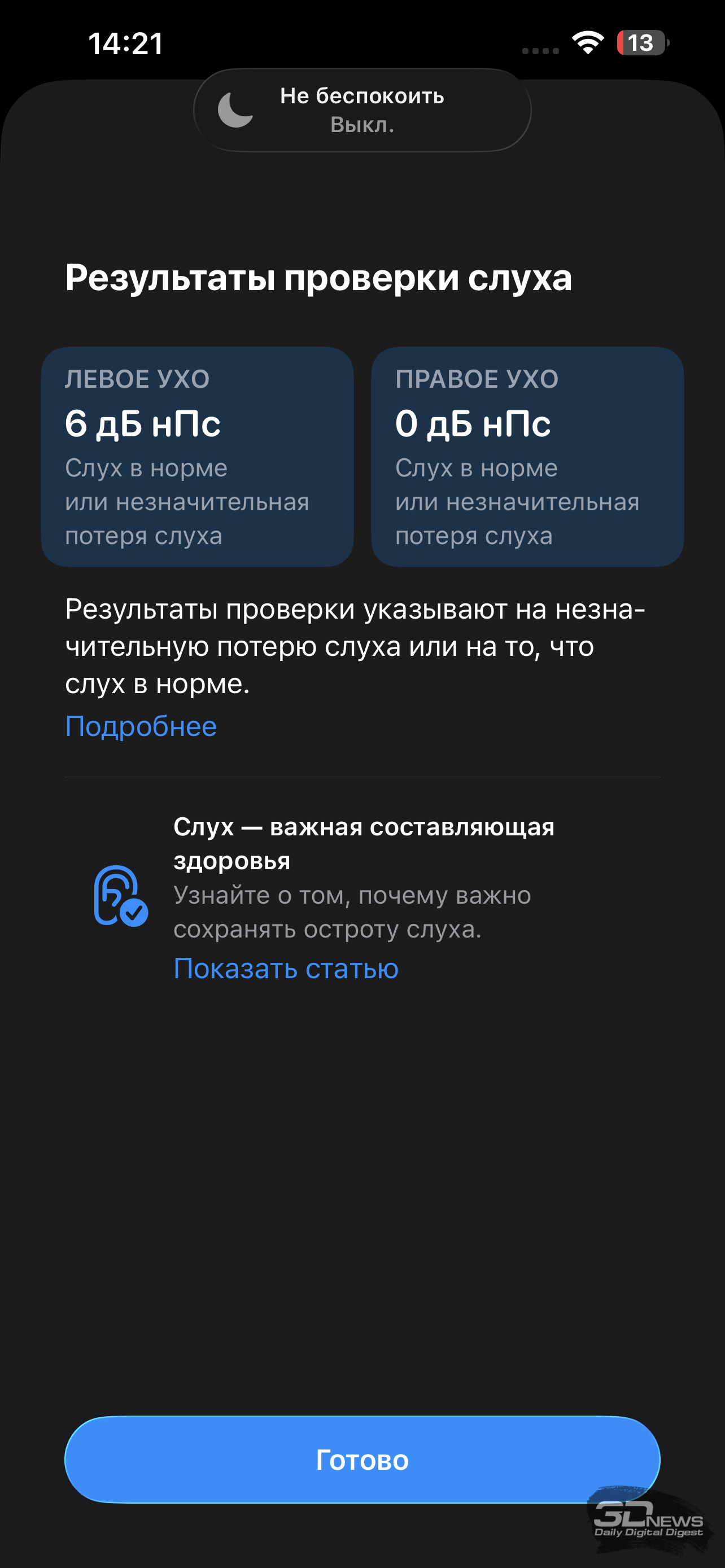The height and width of the screenshot is (1568, 725).
Task: Tap the Не беспокоить banner
Action: pyautogui.click(x=362, y=110)
